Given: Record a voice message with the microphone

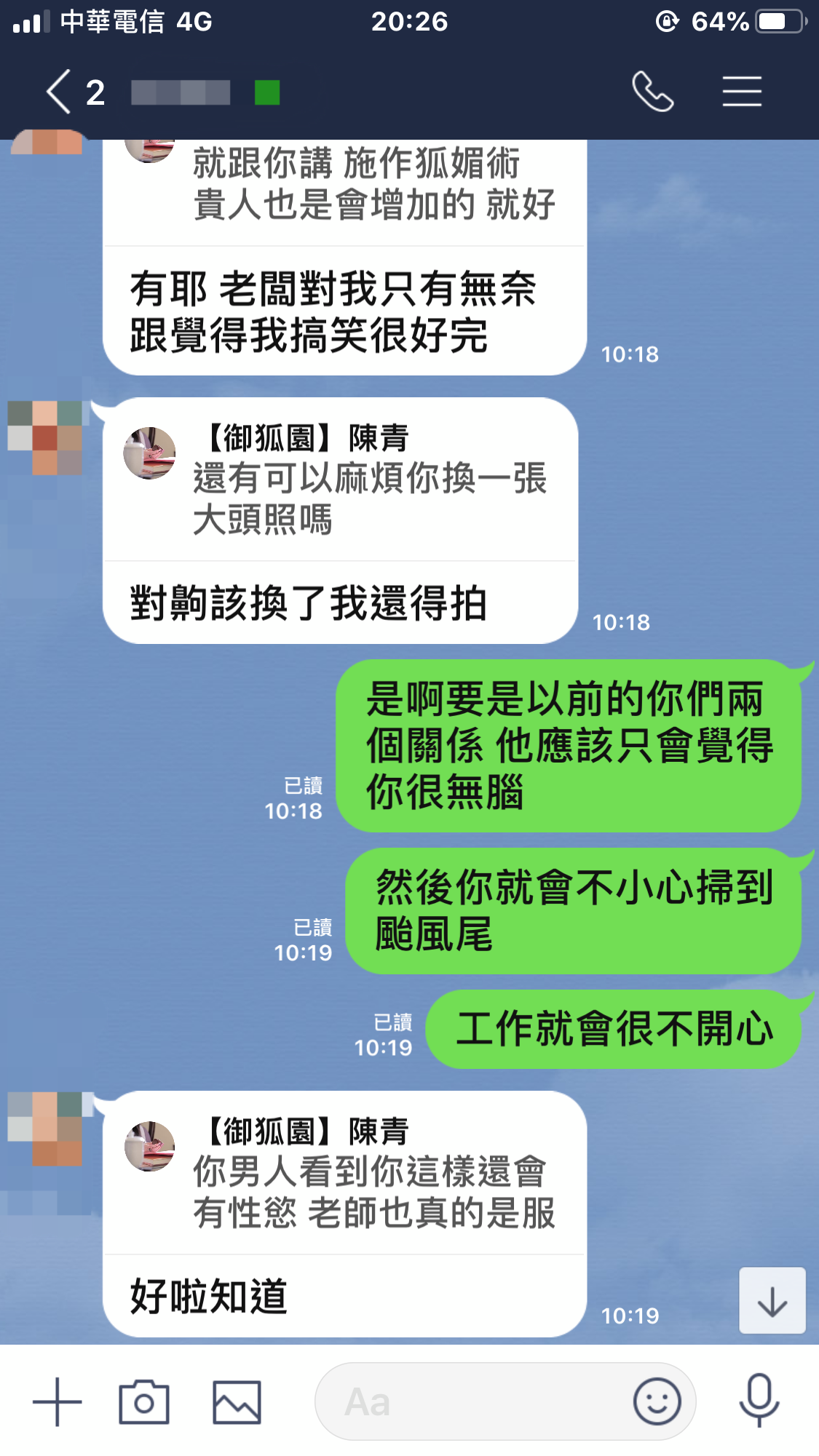Looking at the screenshot, I should pos(759,1401).
